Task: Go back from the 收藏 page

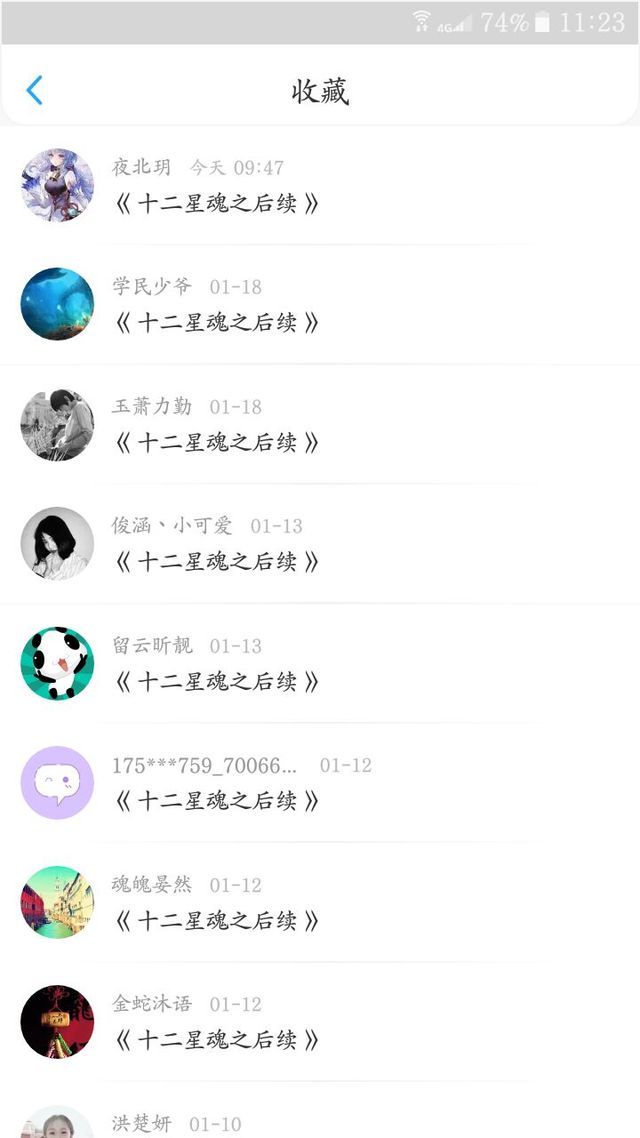Action: click(x=35, y=91)
